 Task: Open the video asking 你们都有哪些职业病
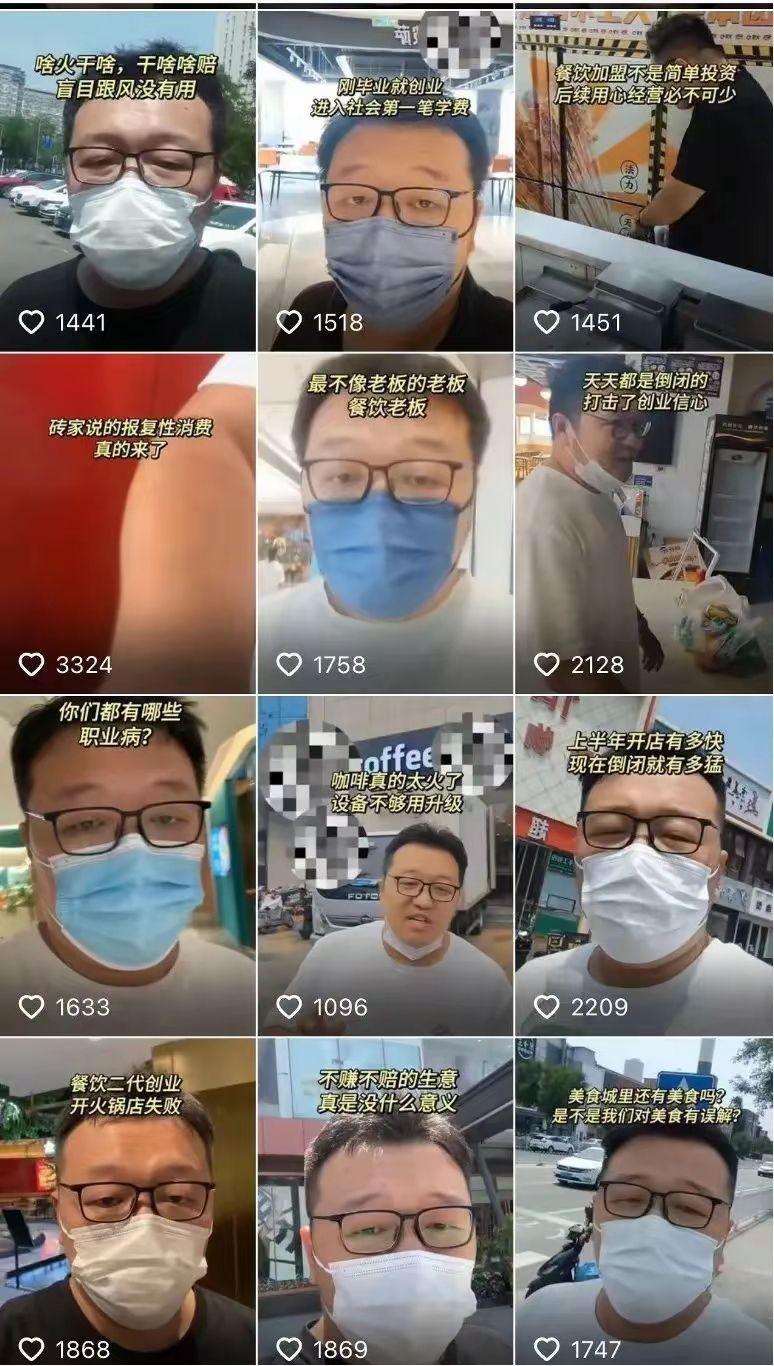click(128, 866)
